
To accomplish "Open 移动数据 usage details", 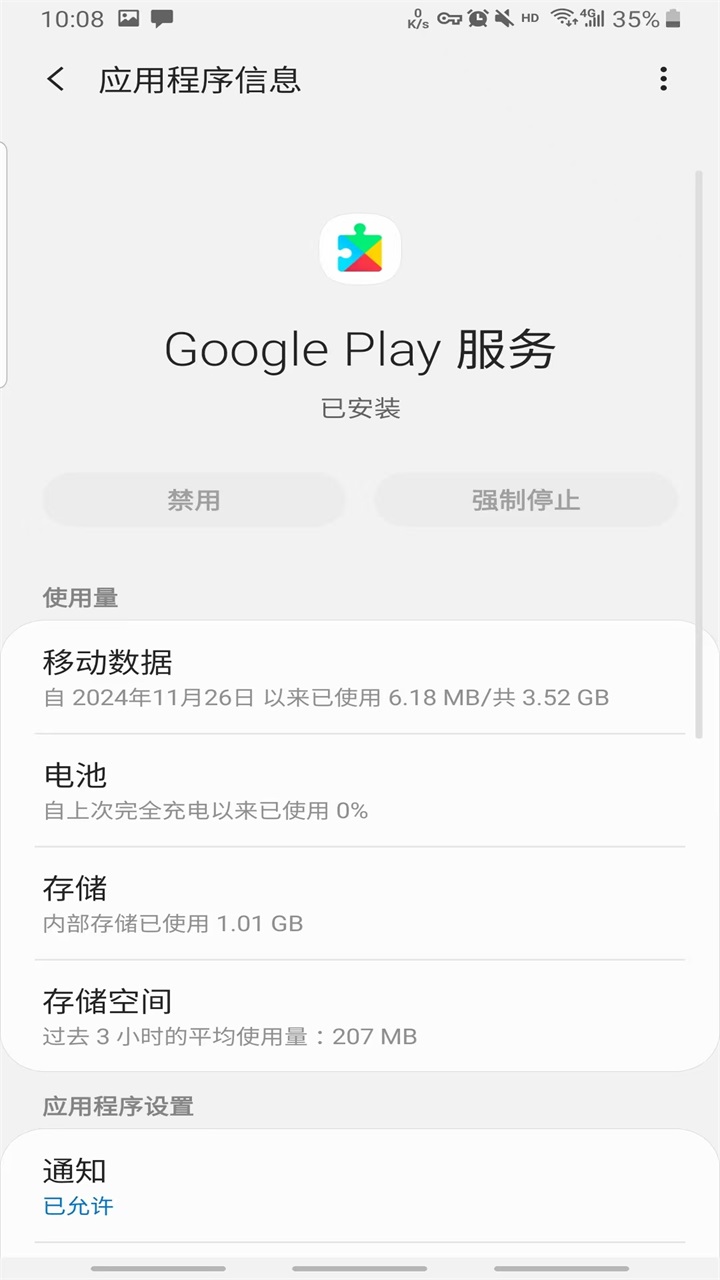I will [360, 678].
